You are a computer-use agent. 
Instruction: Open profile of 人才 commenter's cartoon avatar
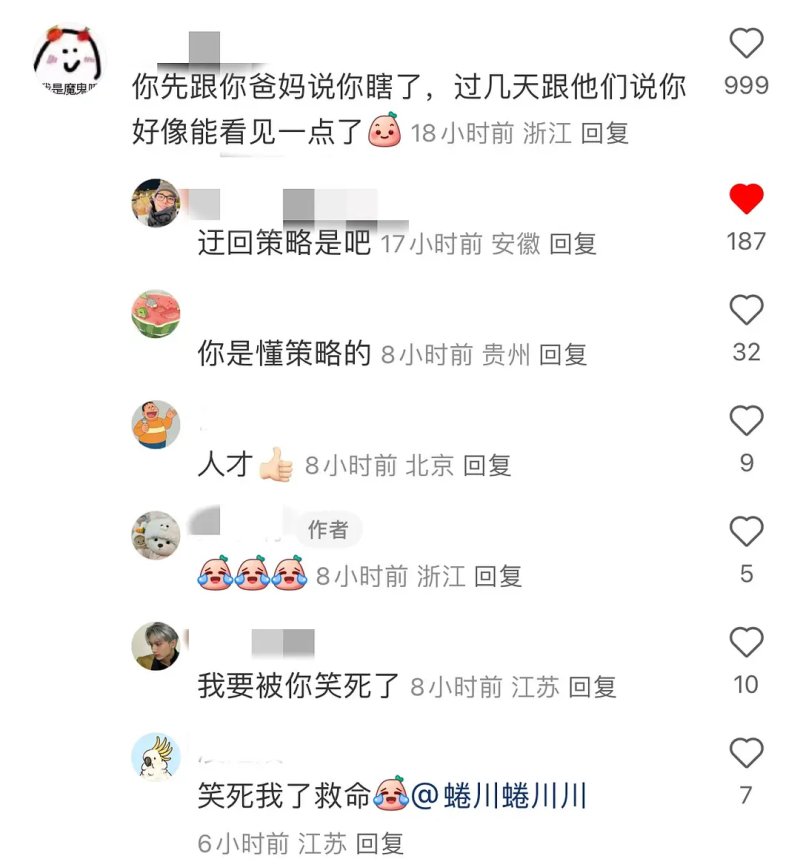click(x=156, y=425)
